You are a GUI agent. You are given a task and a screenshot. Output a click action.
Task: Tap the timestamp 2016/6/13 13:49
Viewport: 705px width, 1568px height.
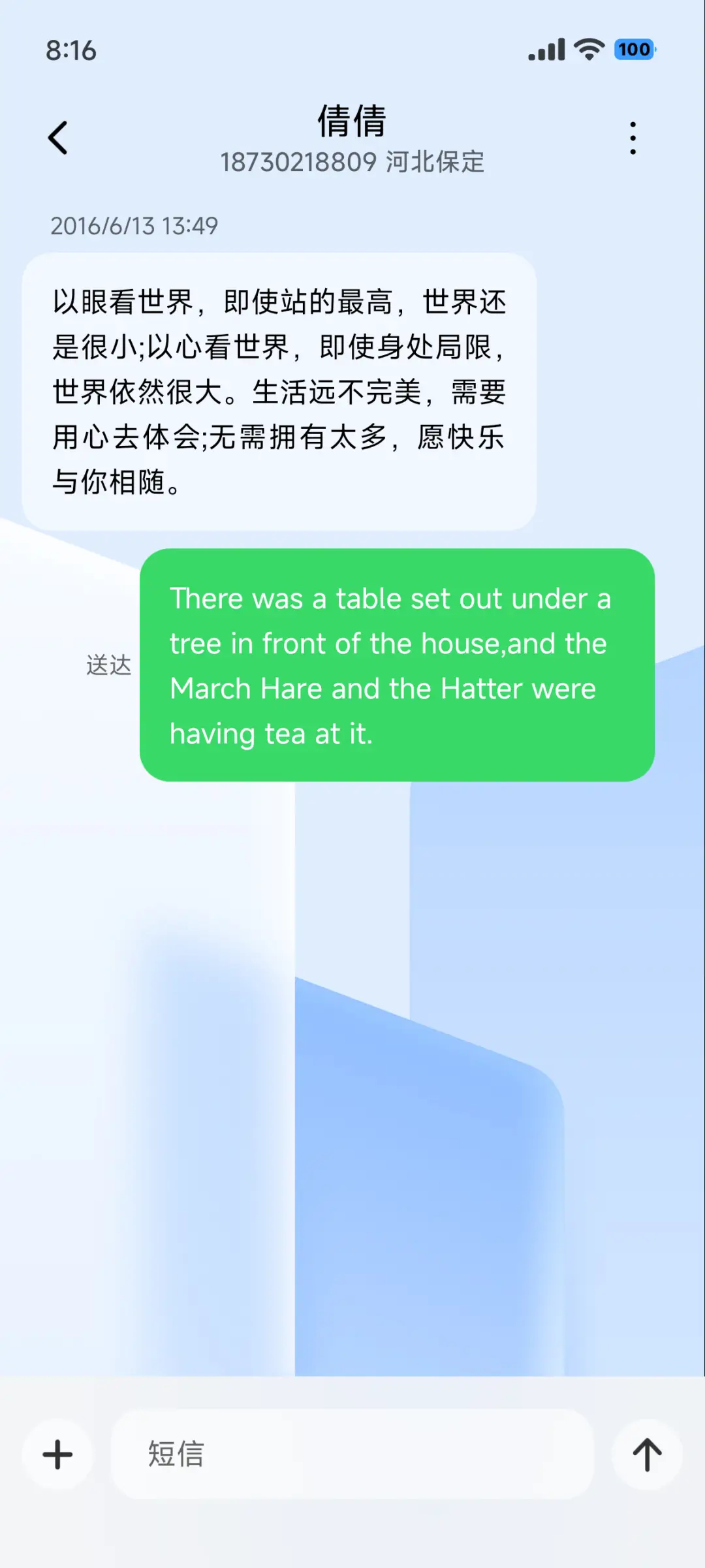click(135, 227)
